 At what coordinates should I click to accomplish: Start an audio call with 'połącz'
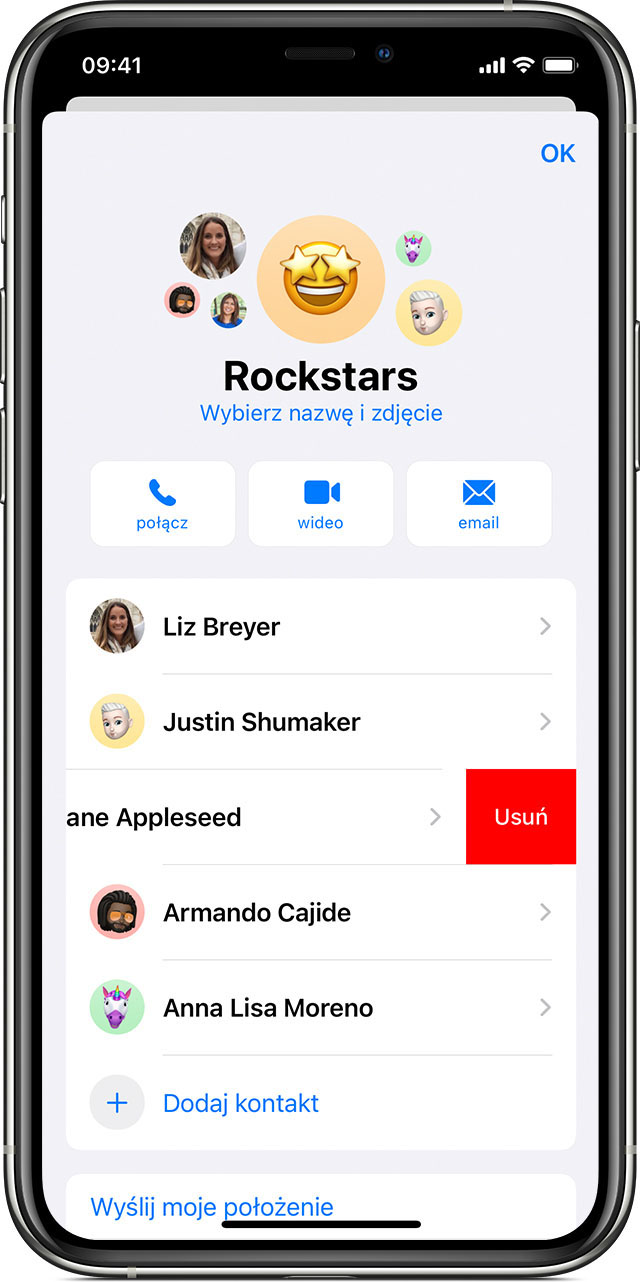pyautogui.click(x=162, y=504)
